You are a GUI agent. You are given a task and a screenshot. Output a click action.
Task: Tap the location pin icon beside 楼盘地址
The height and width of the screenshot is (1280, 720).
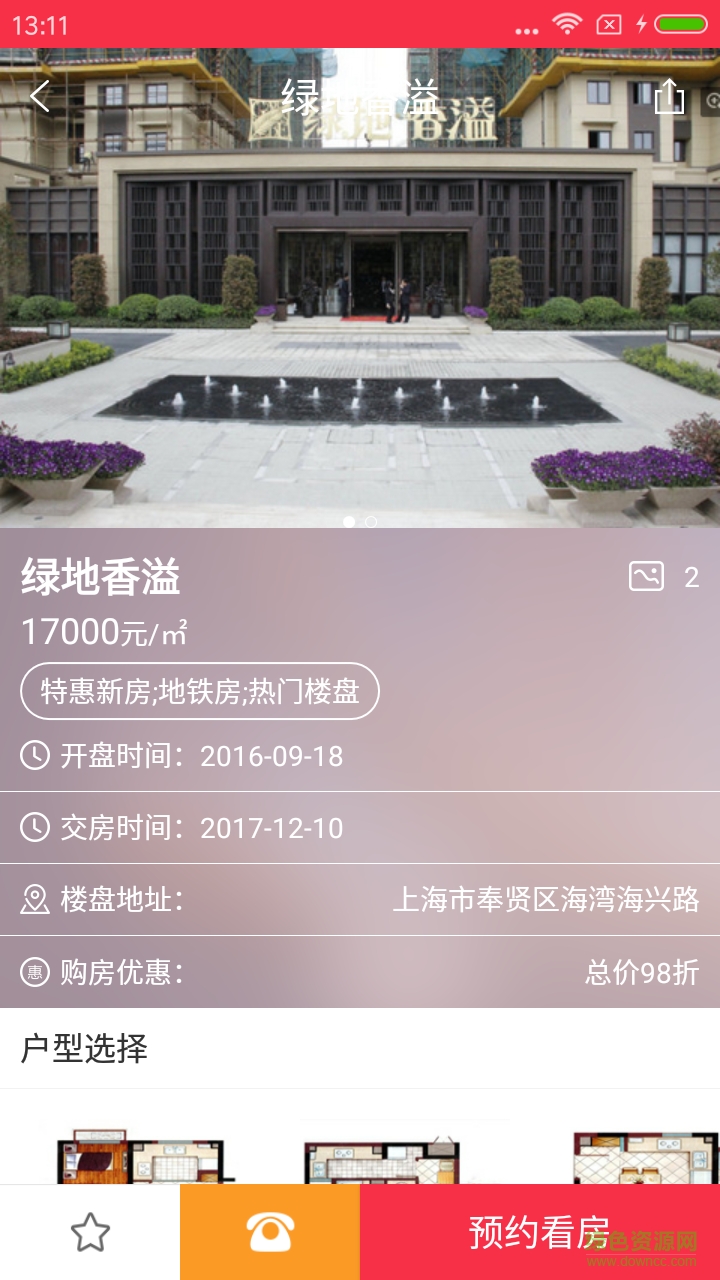click(x=34, y=899)
